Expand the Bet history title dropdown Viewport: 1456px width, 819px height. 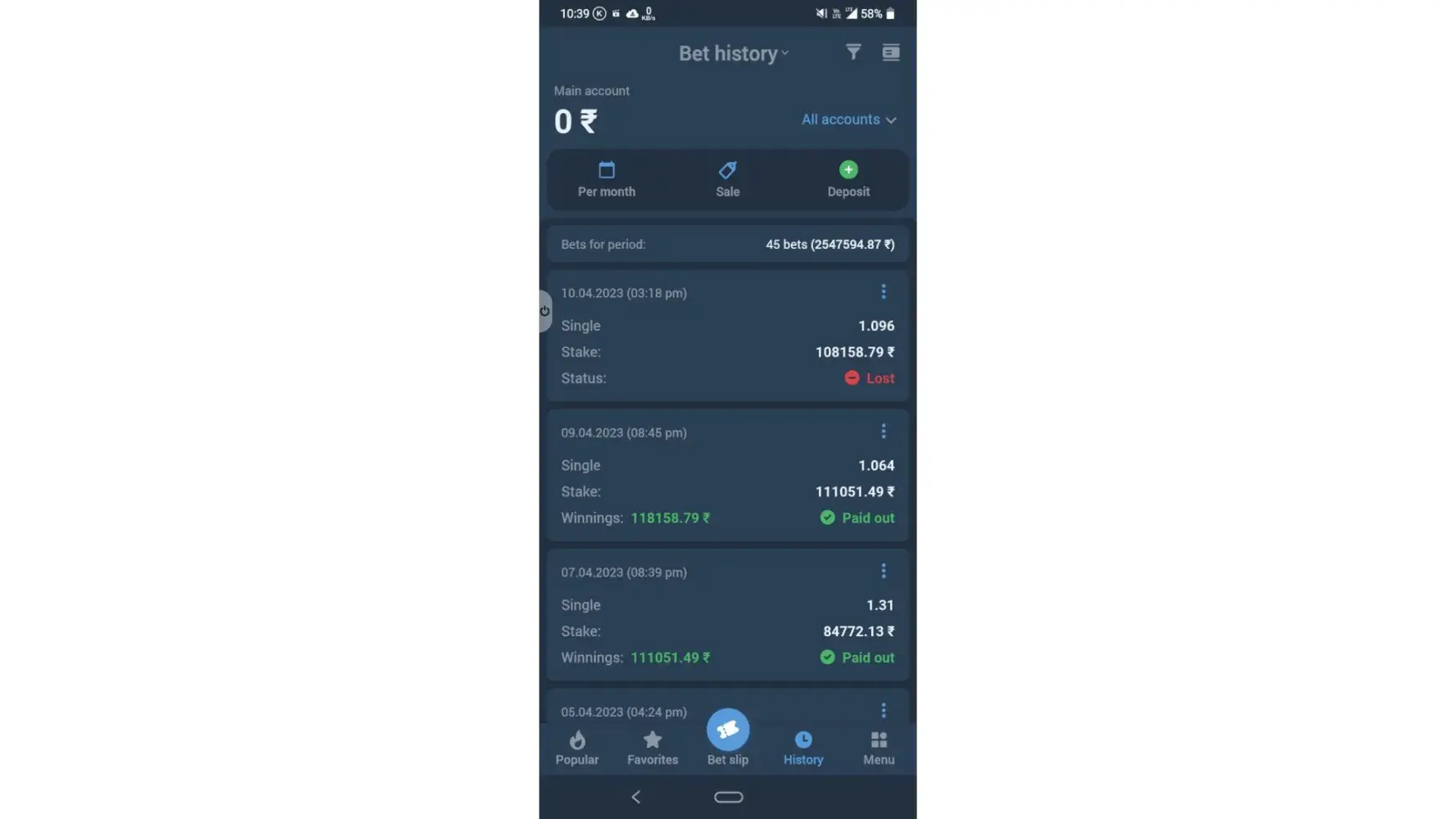[x=733, y=53]
